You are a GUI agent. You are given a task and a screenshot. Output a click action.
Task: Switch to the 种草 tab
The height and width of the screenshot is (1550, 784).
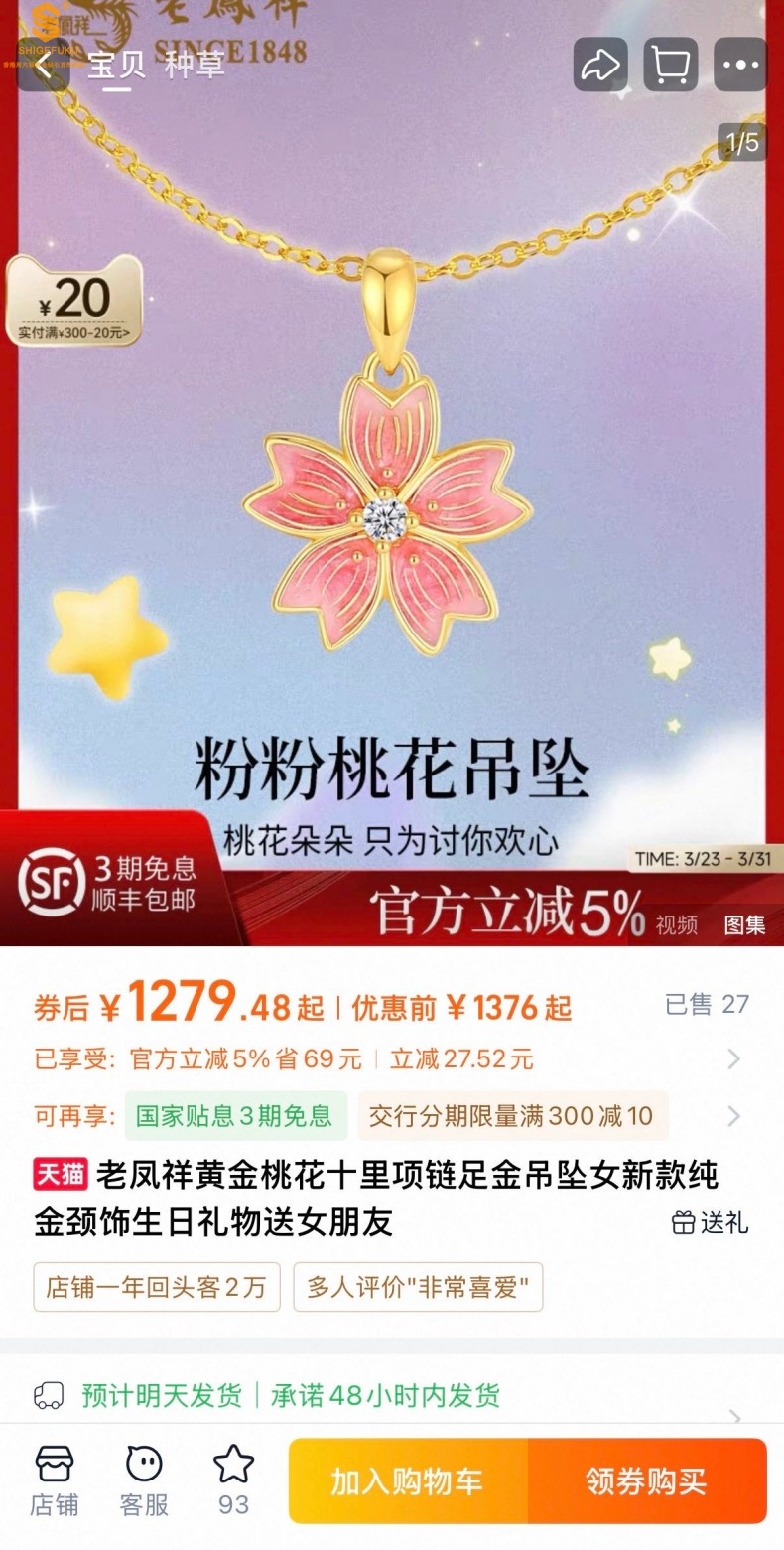(195, 66)
